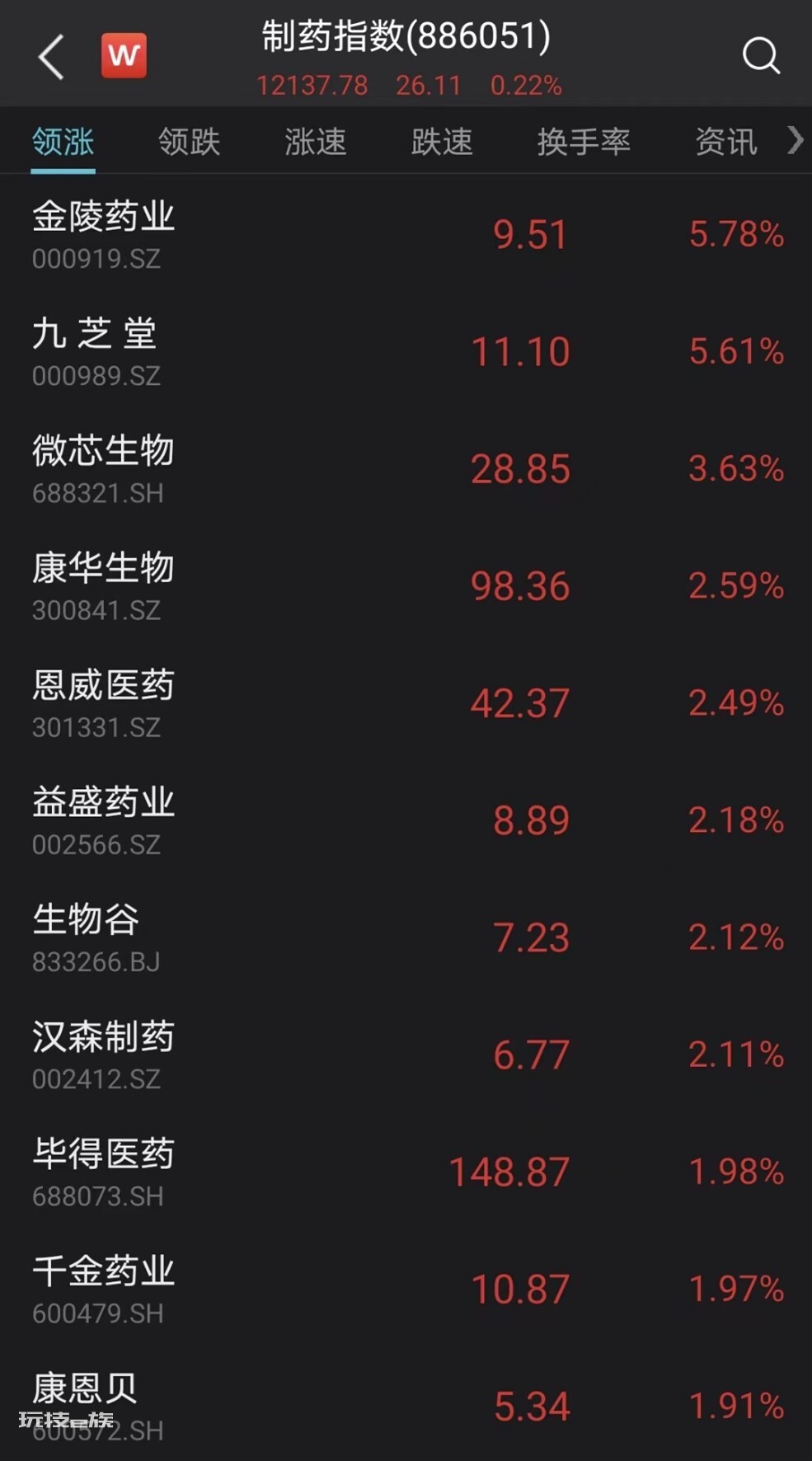Select the 领涨 tab
Image resolution: width=812 pixels, height=1461 pixels.
click(x=63, y=142)
